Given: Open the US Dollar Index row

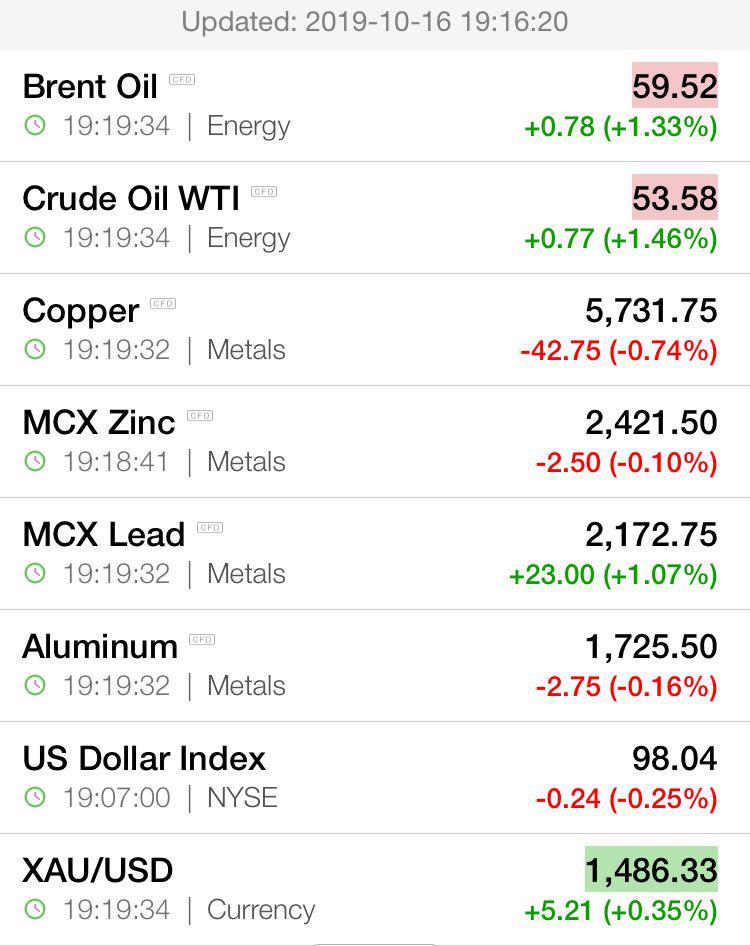Looking at the screenshot, I should click(375, 778).
